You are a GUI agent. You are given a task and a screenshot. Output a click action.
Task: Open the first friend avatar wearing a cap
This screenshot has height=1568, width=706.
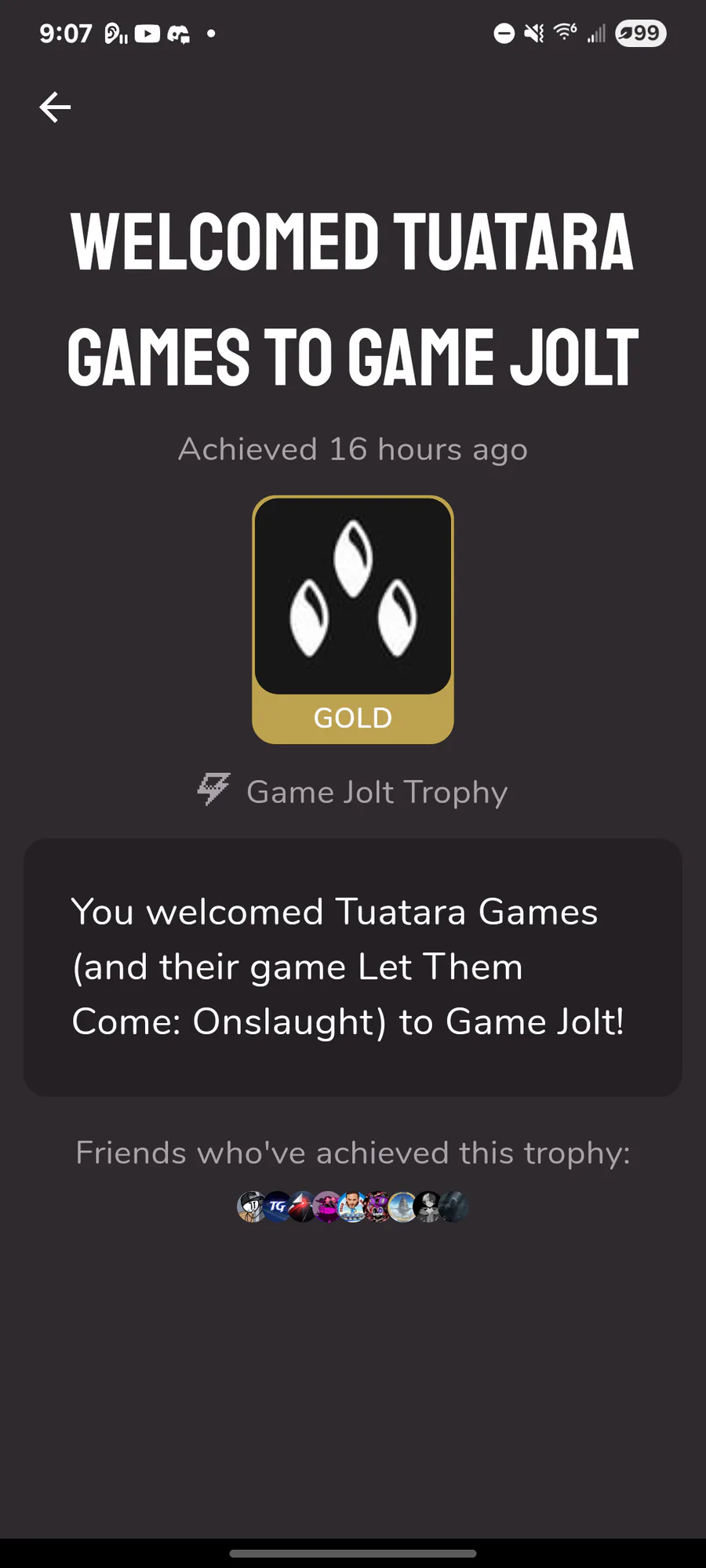[249, 1207]
